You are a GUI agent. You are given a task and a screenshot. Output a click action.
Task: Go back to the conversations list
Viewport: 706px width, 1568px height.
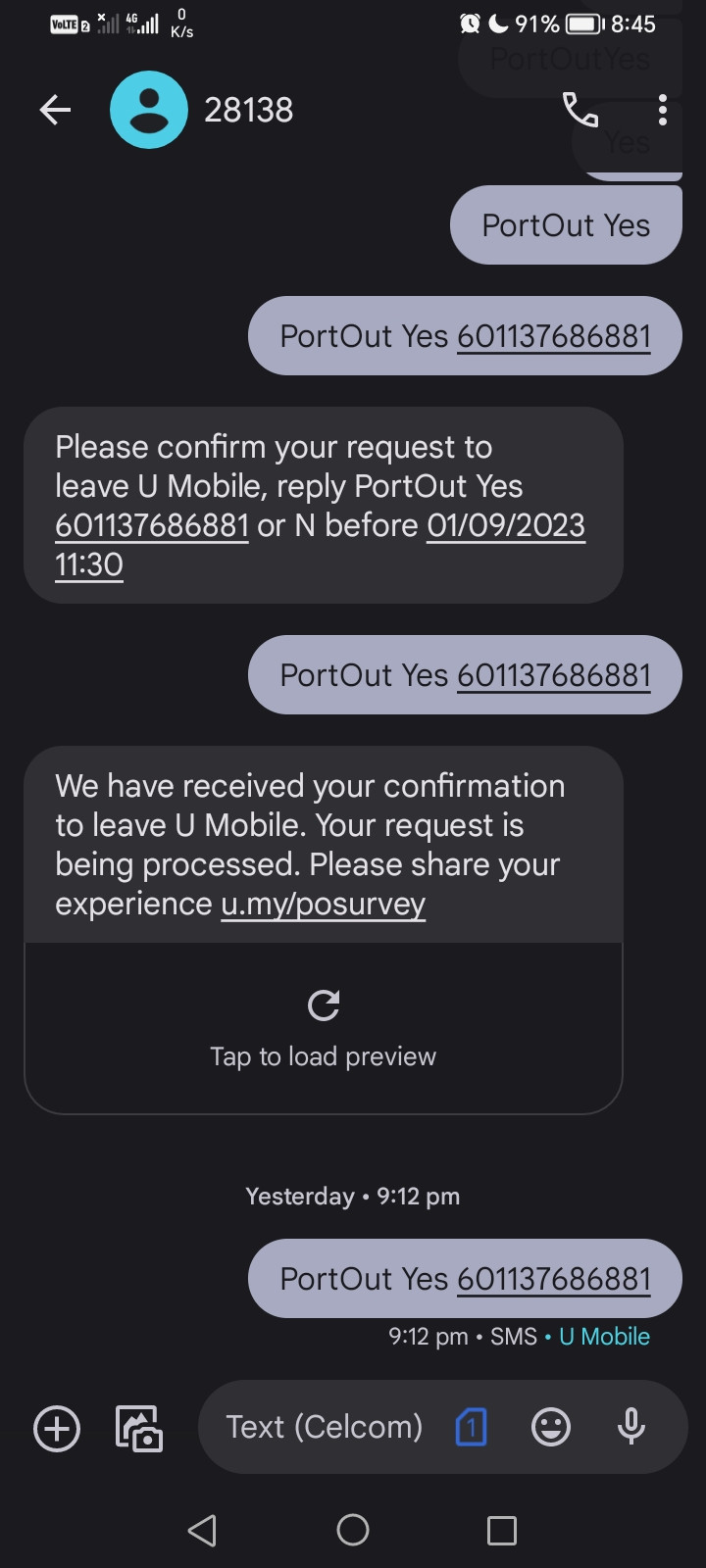pos(55,110)
